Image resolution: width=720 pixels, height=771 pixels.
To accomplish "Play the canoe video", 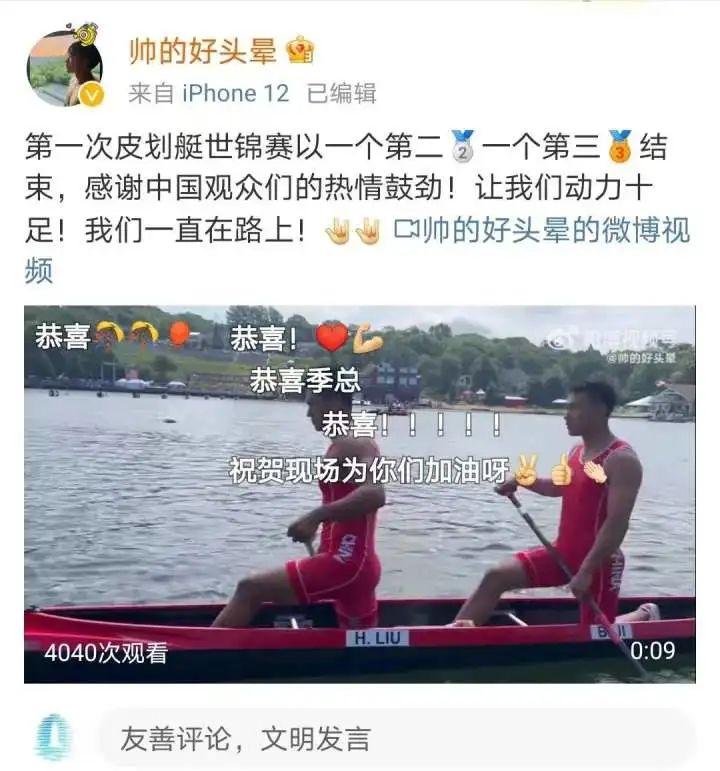I will coord(359,493).
